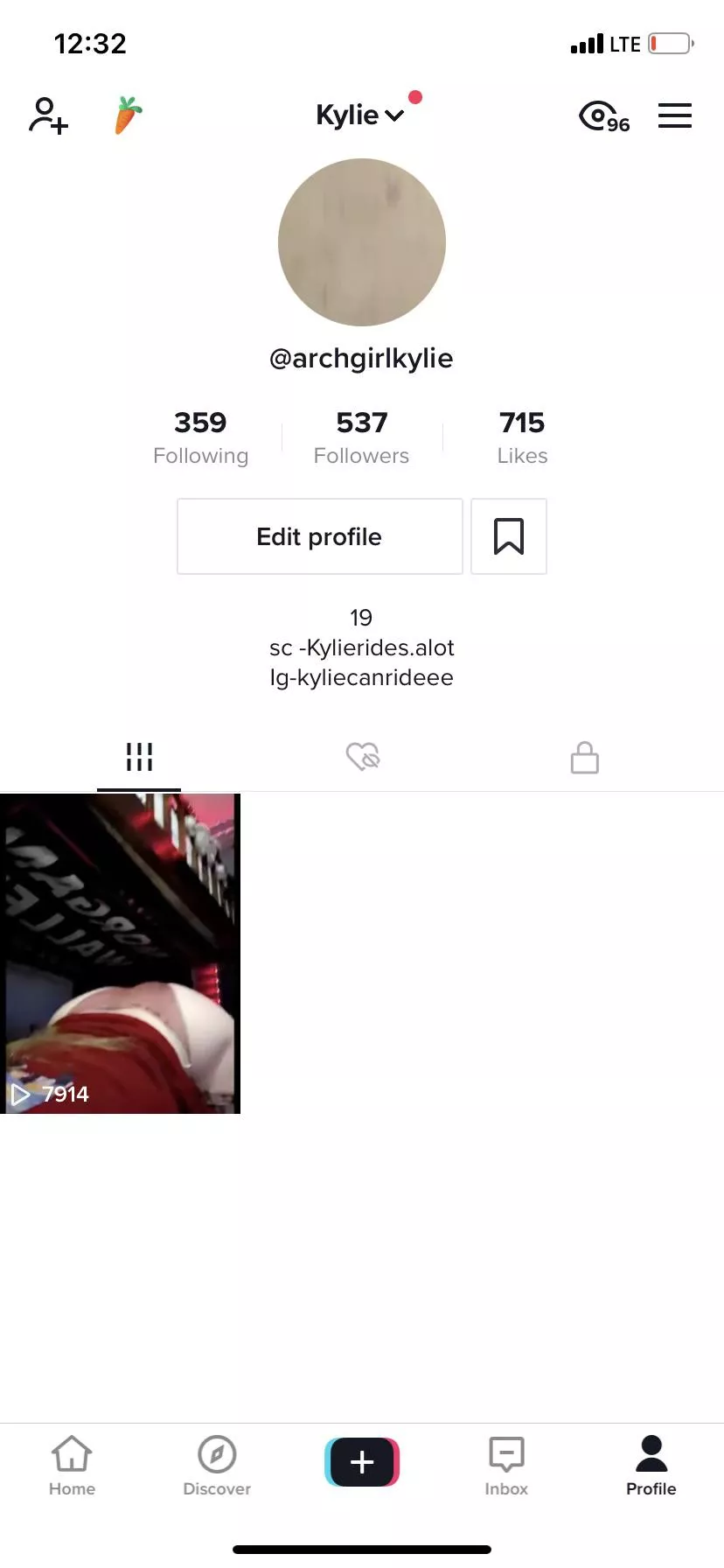Expand the Kylie account switcher
Viewport: 724px width, 1568px height.
click(x=359, y=115)
